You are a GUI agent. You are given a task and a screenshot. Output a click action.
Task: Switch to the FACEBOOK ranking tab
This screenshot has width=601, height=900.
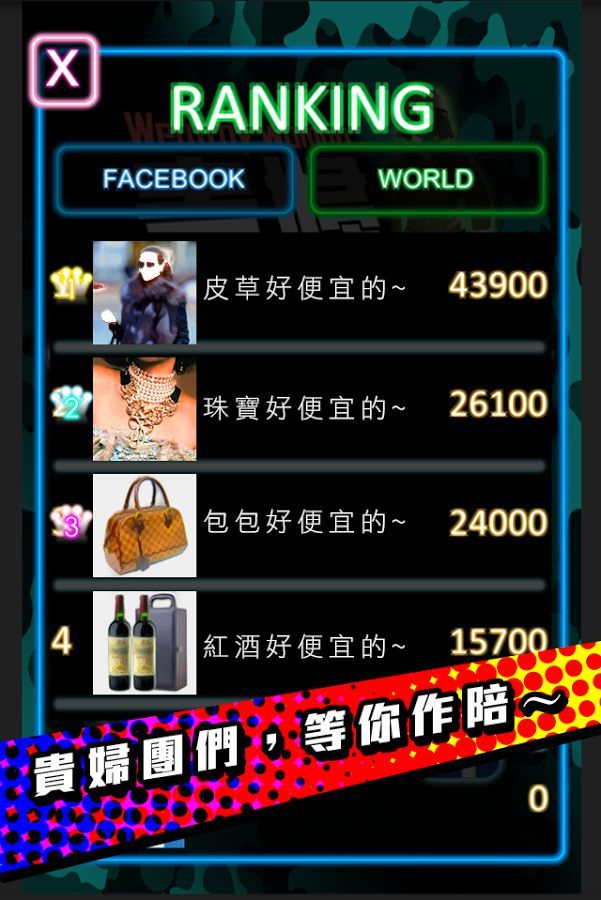click(174, 180)
